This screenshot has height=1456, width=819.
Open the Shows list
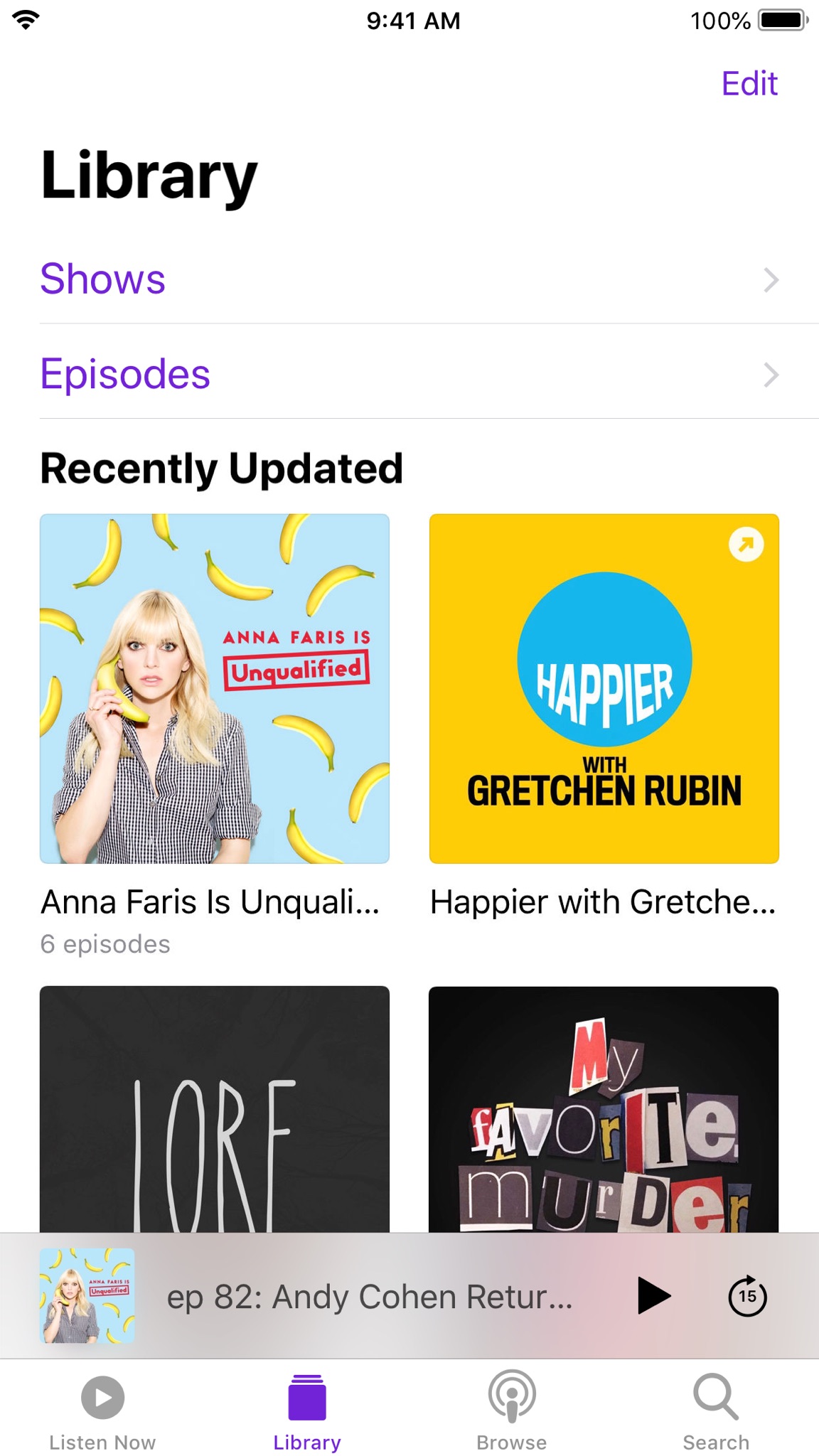pyautogui.click(x=409, y=279)
